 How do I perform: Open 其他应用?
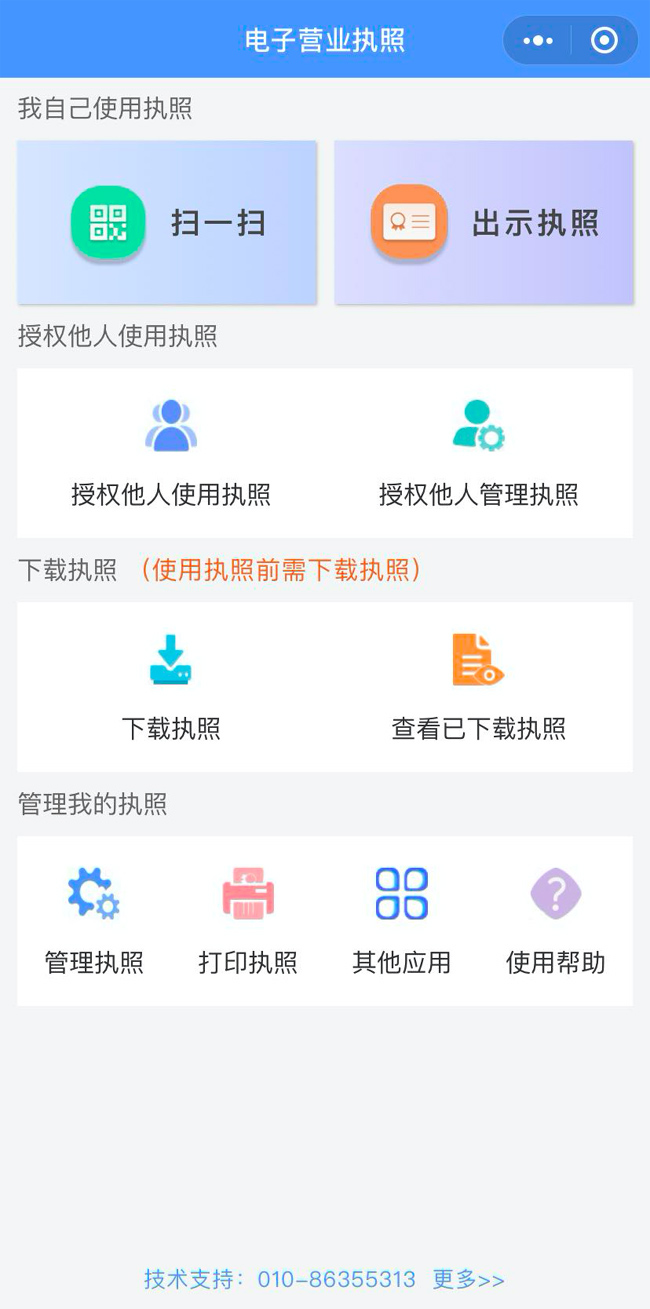tap(401, 921)
